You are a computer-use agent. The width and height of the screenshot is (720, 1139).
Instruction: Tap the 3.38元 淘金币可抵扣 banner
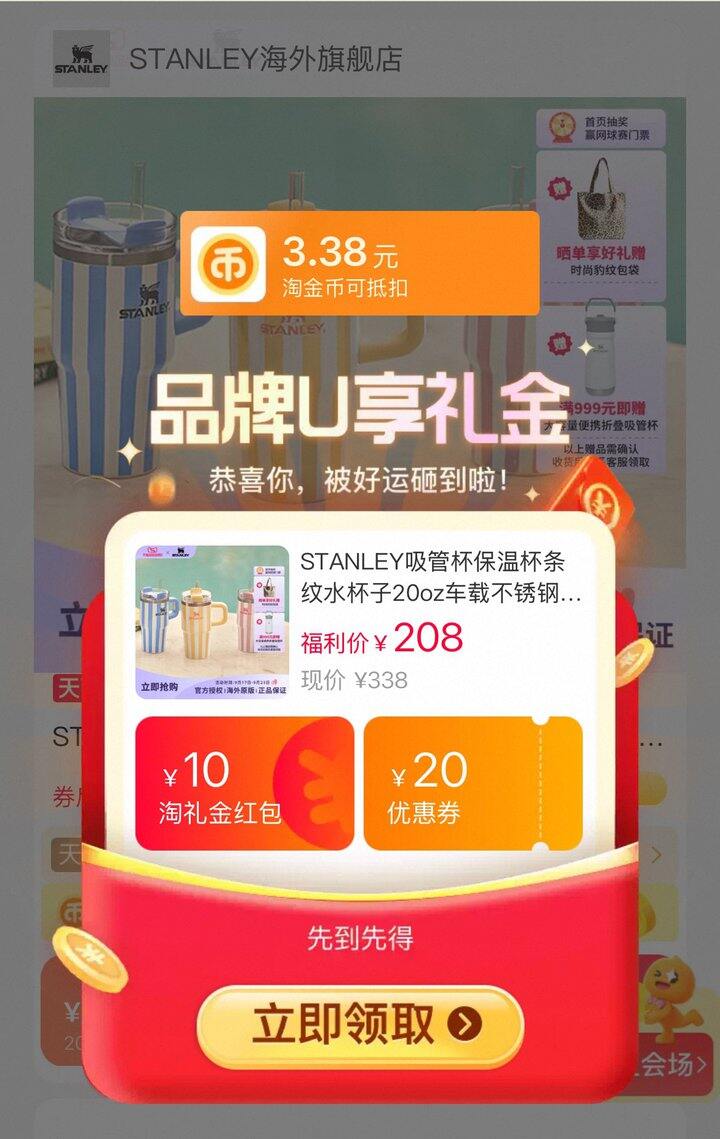click(x=360, y=263)
